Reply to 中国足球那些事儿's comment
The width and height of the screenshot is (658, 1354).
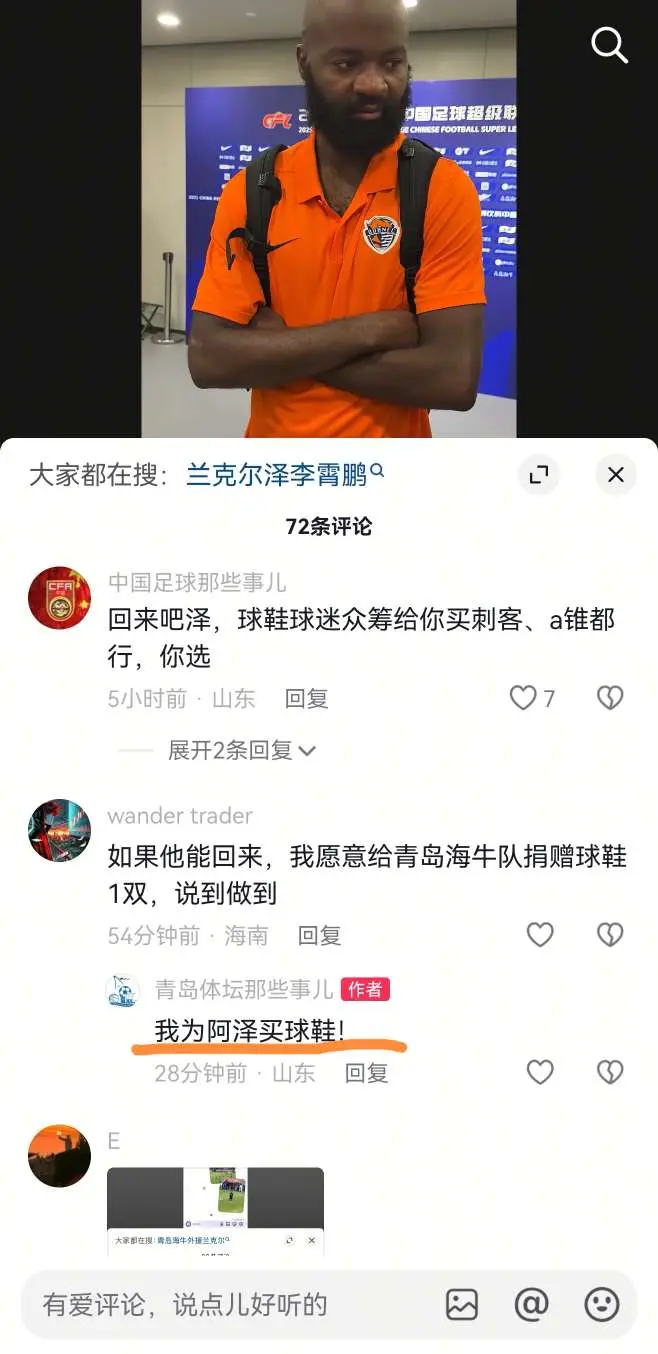click(x=307, y=699)
